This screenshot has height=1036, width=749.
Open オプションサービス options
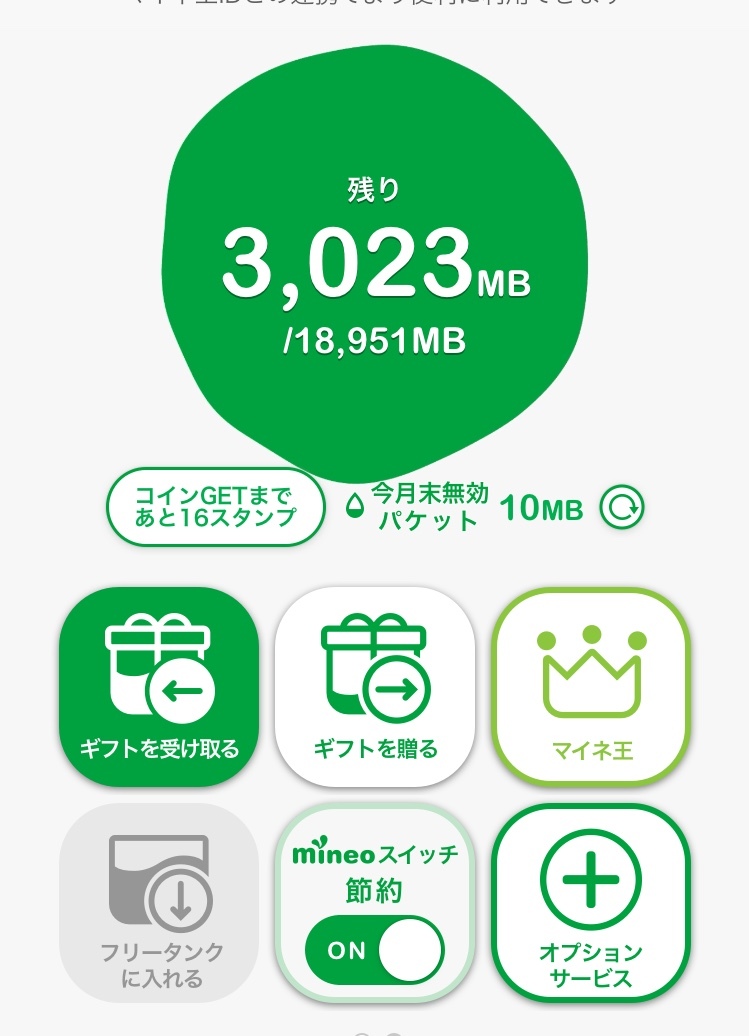pyautogui.click(x=592, y=902)
